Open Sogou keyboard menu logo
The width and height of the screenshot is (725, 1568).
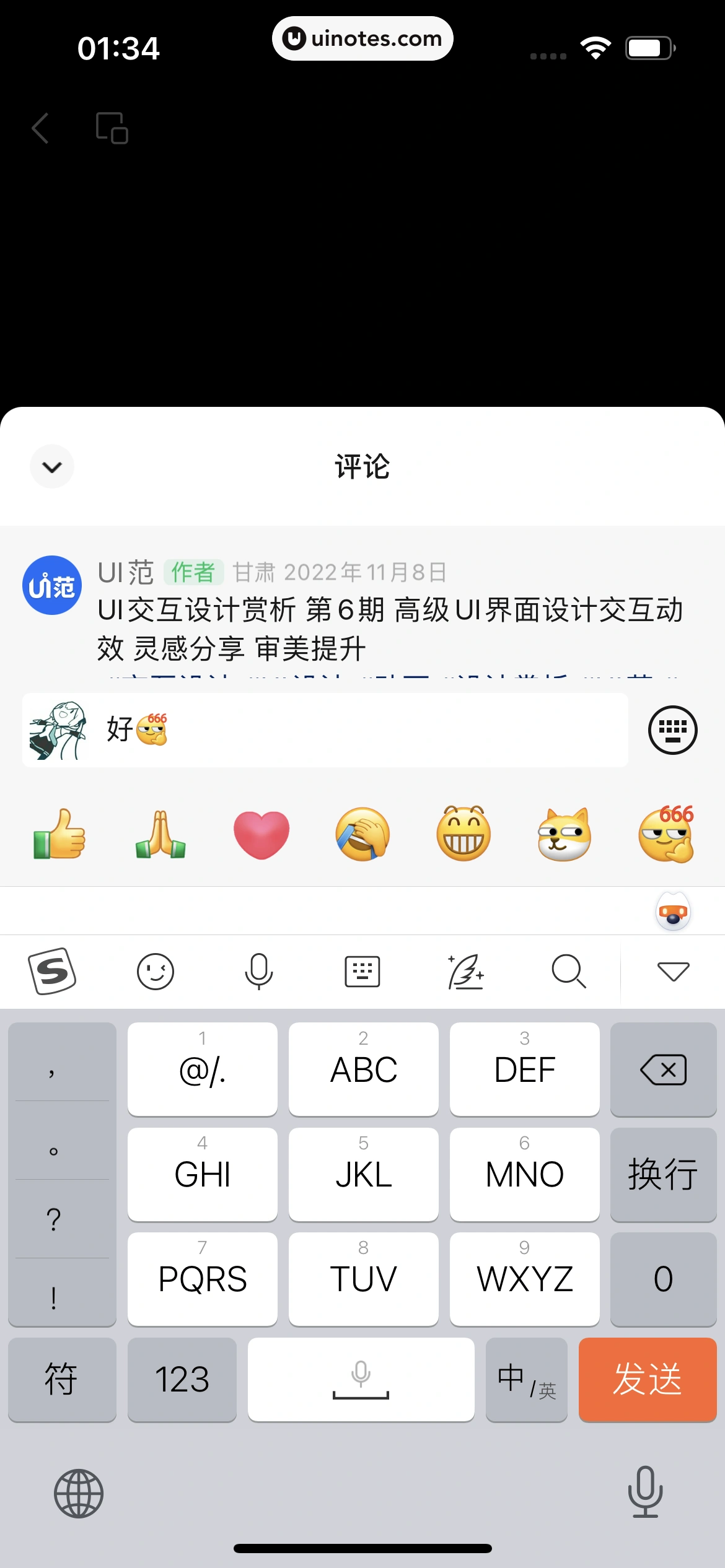52,971
